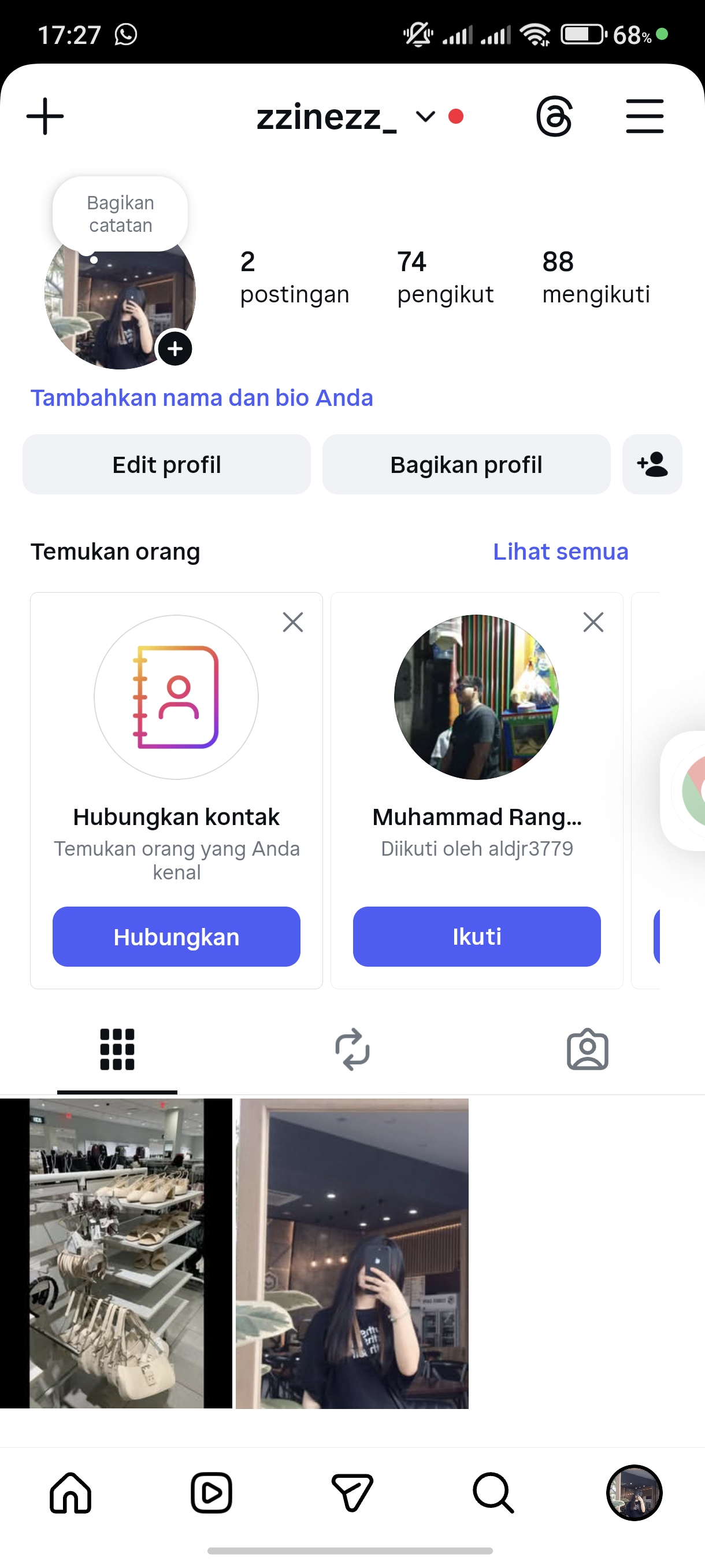Open the post showing shoes on shelves
Viewport: 705px width, 1568px height.
tap(116, 1253)
